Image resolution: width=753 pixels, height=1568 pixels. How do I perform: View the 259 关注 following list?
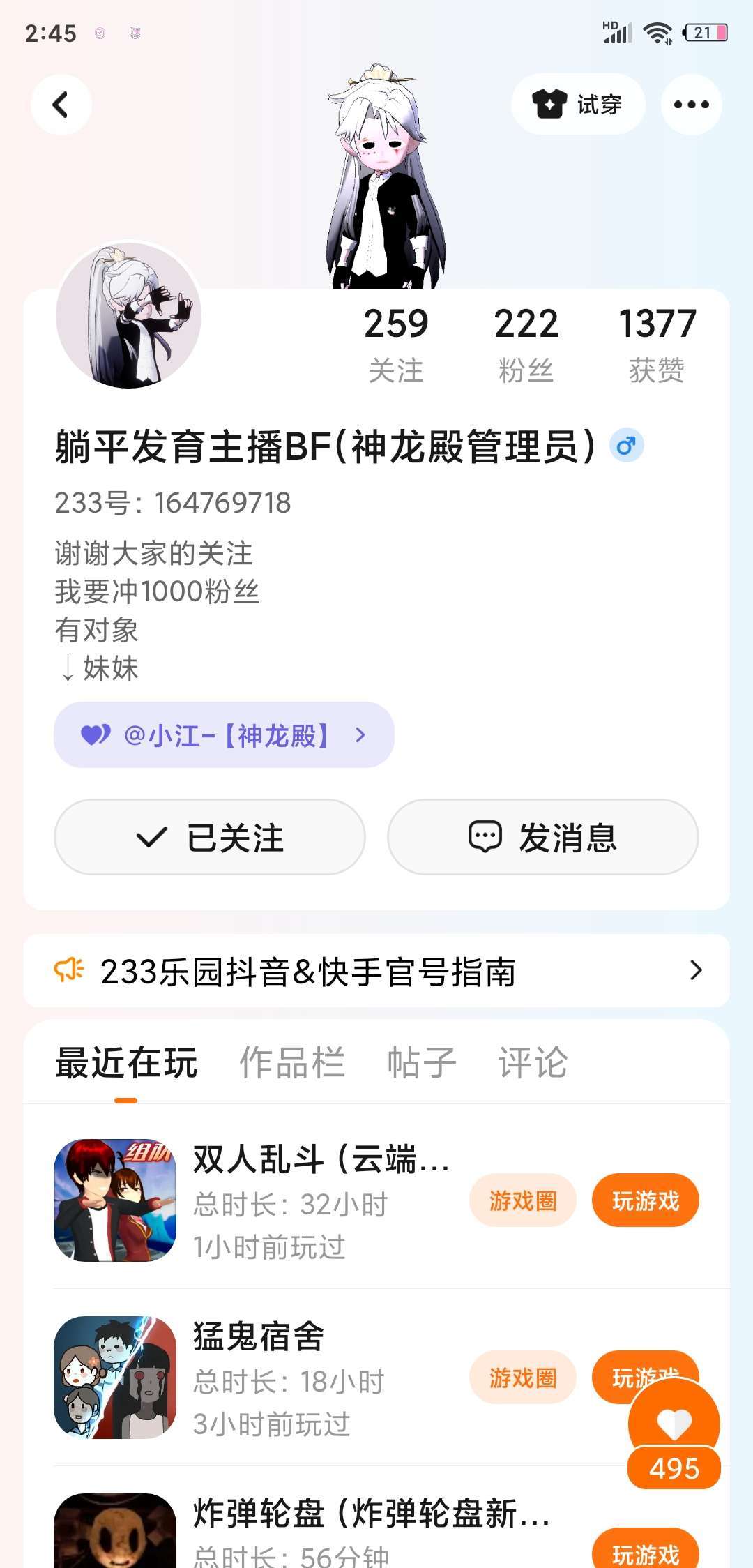(396, 345)
